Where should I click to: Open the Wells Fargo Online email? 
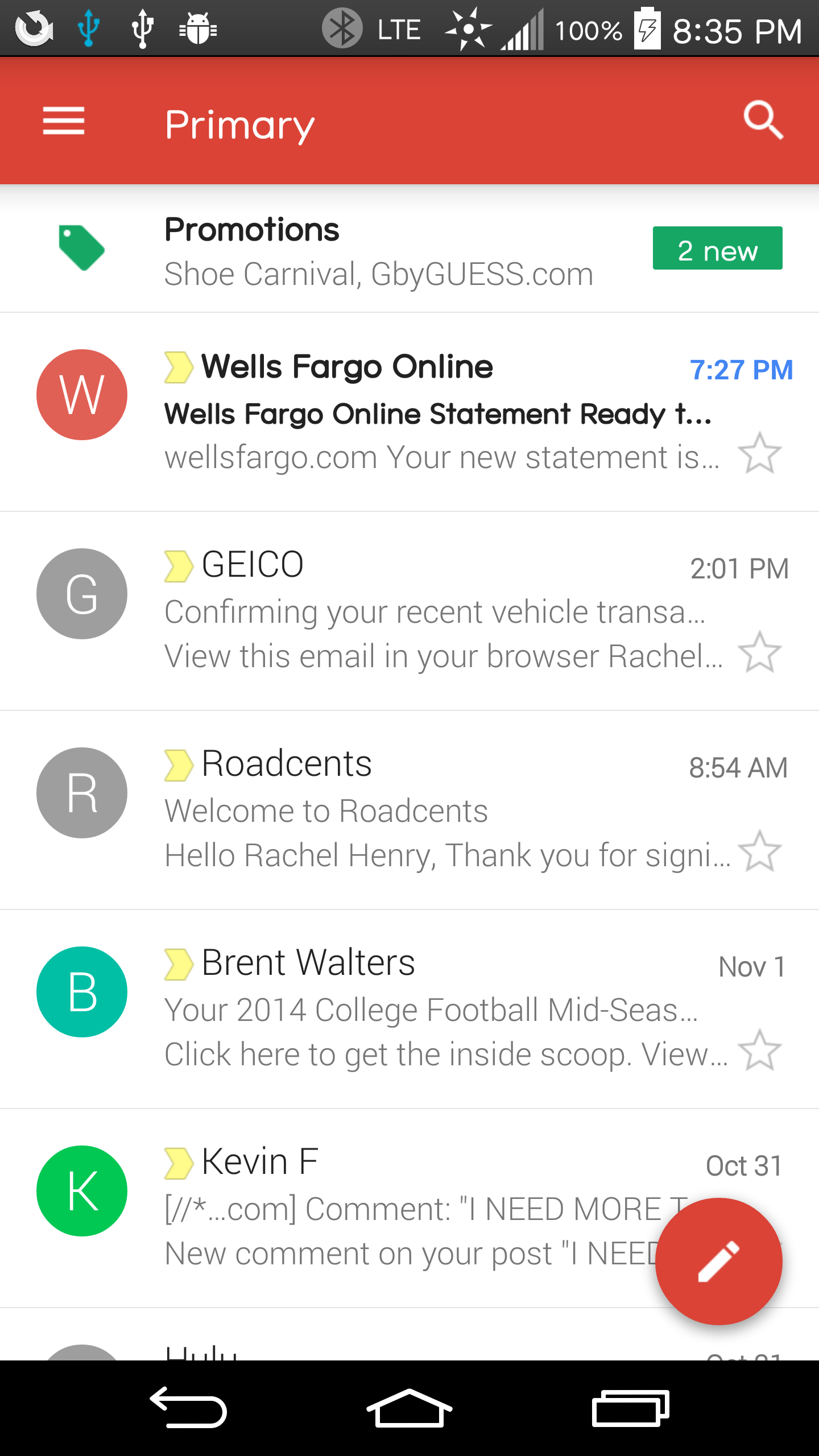click(x=409, y=412)
